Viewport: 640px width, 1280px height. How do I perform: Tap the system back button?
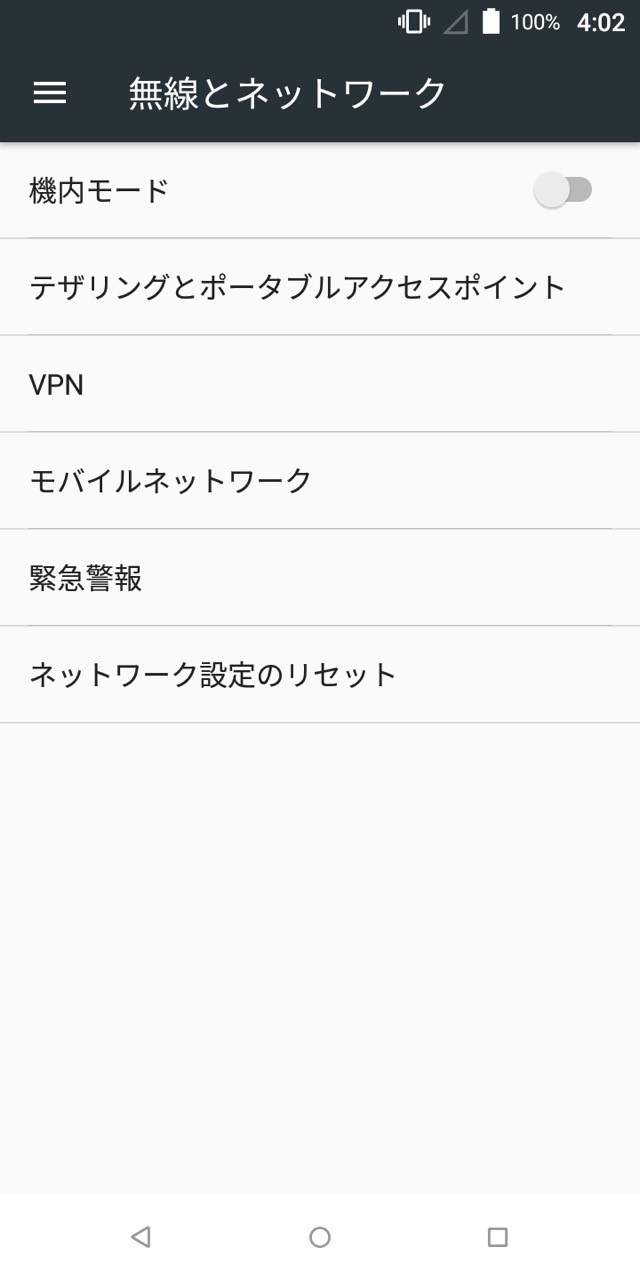click(x=141, y=1237)
